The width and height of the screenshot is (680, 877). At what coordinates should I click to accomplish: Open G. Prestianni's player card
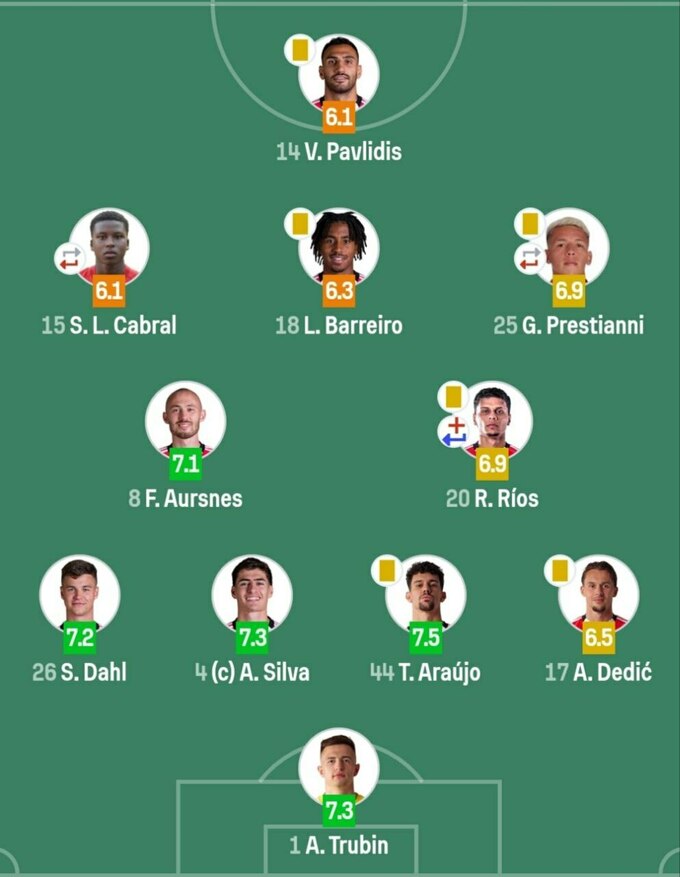click(x=569, y=249)
